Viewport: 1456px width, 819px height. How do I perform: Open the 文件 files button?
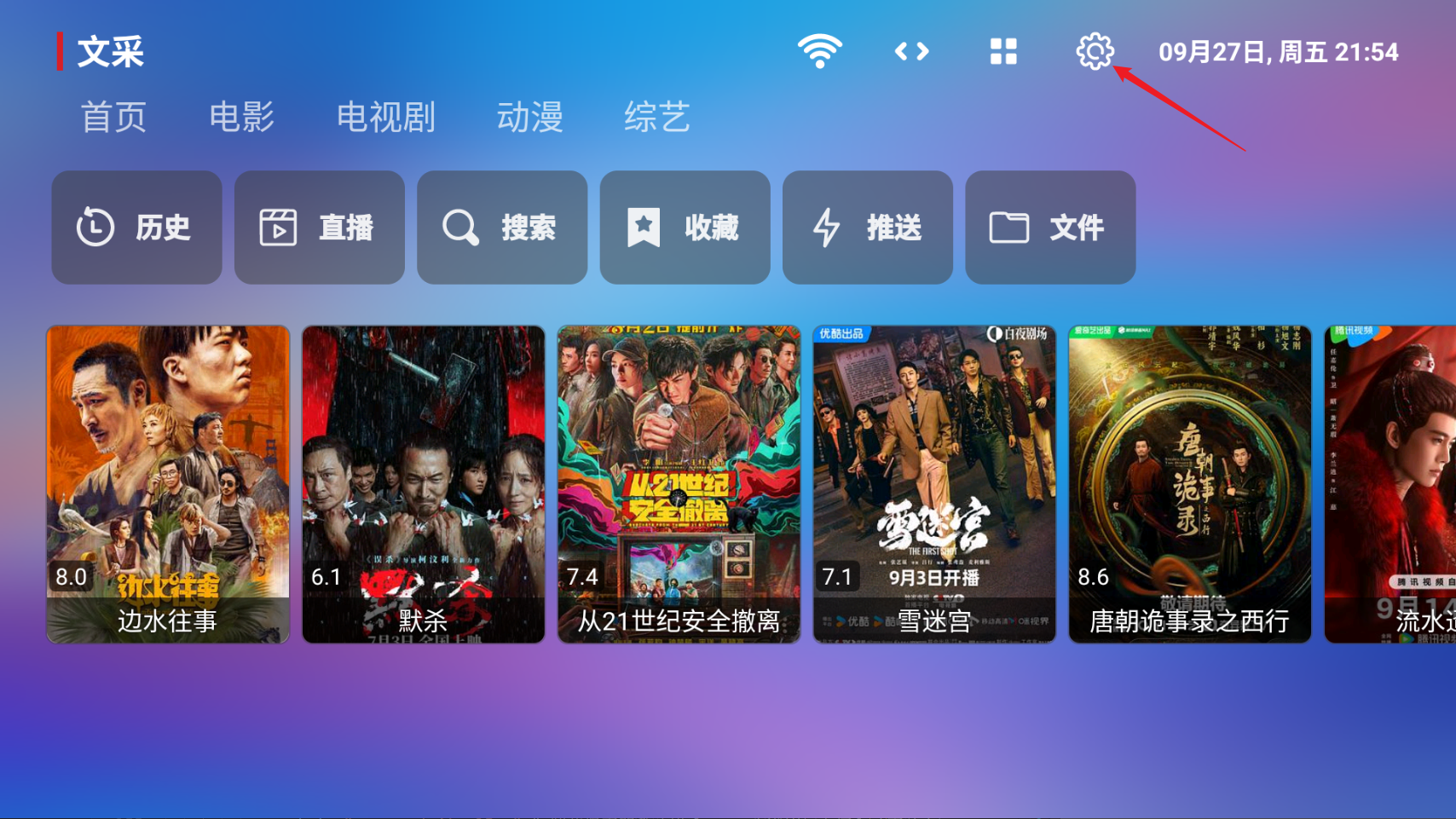[x=1049, y=228]
